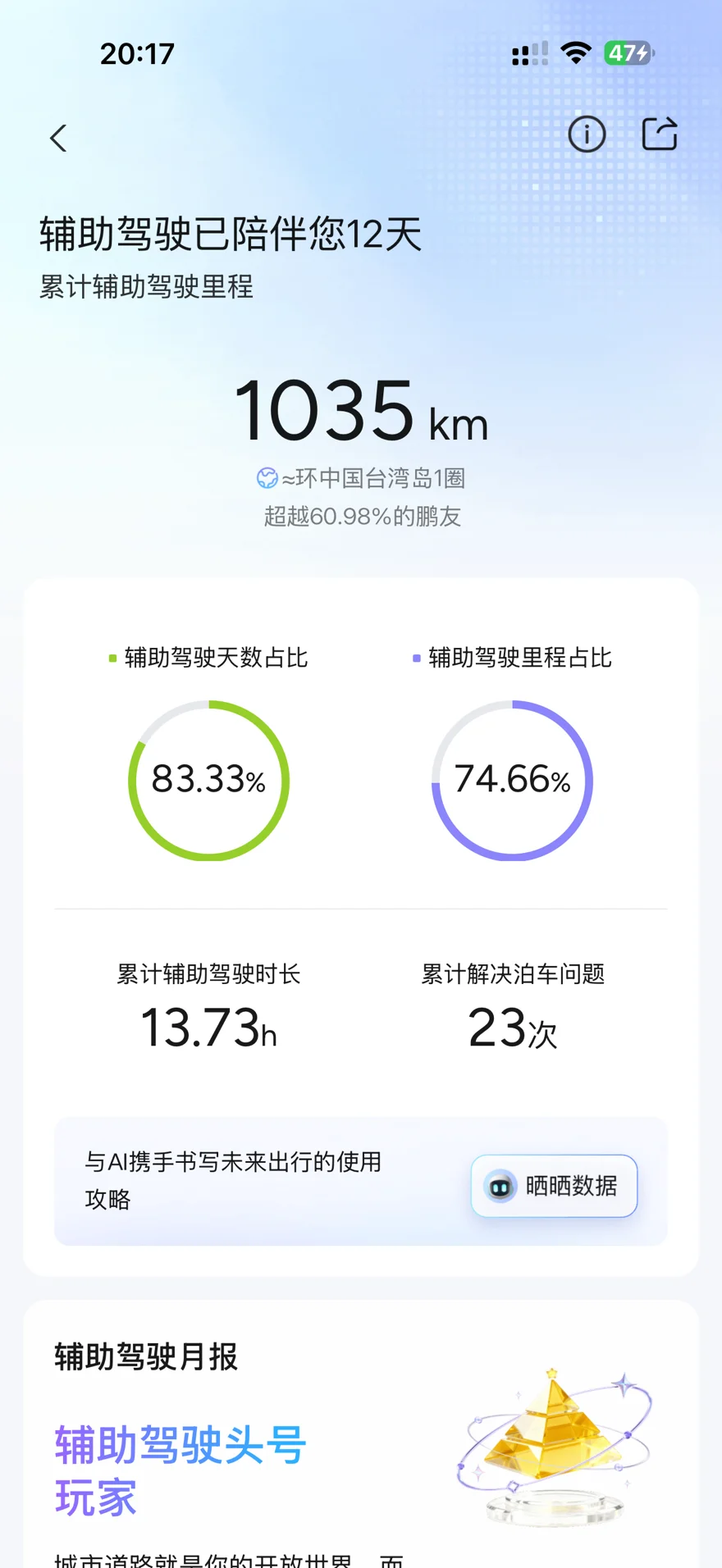Tap the 晒晒数据 button
This screenshot has height=1568, width=722.
(x=555, y=1186)
